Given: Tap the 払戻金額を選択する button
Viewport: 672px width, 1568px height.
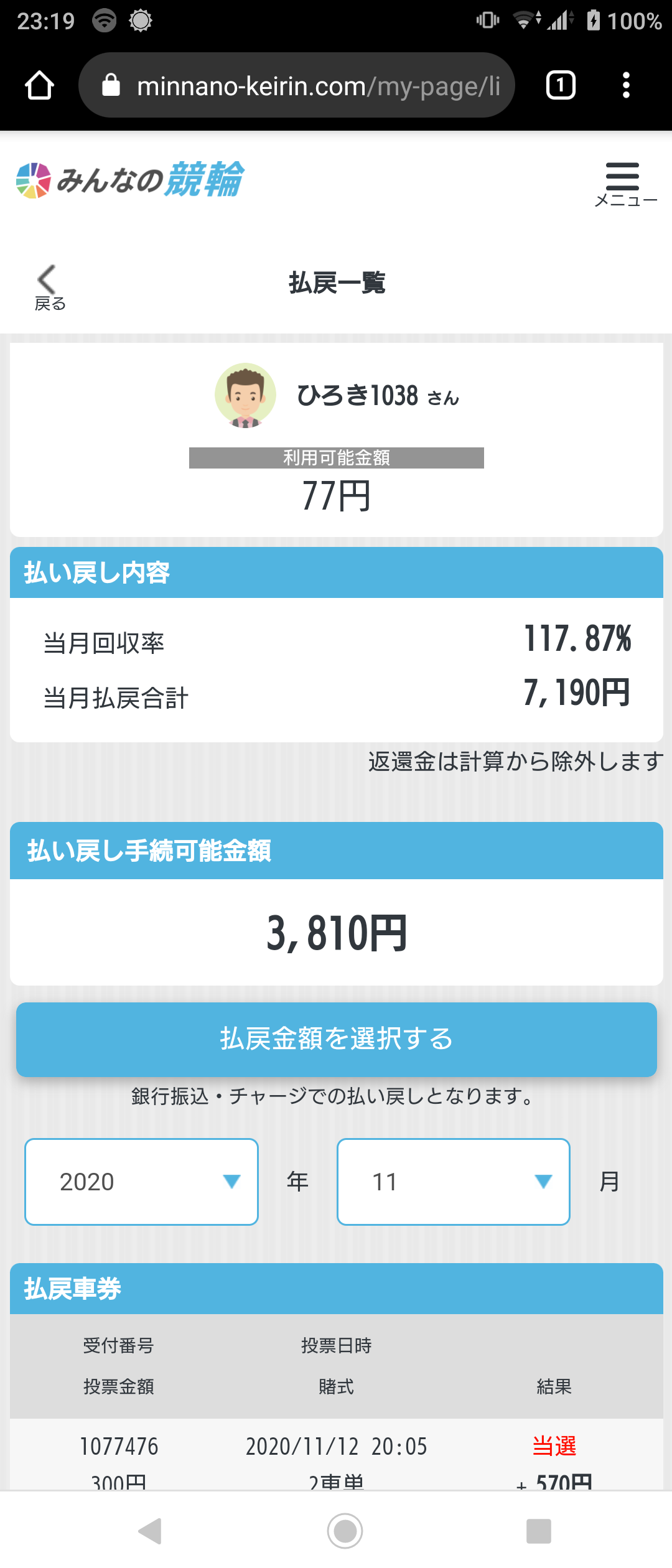Looking at the screenshot, I should click(x=336, y=1039).
